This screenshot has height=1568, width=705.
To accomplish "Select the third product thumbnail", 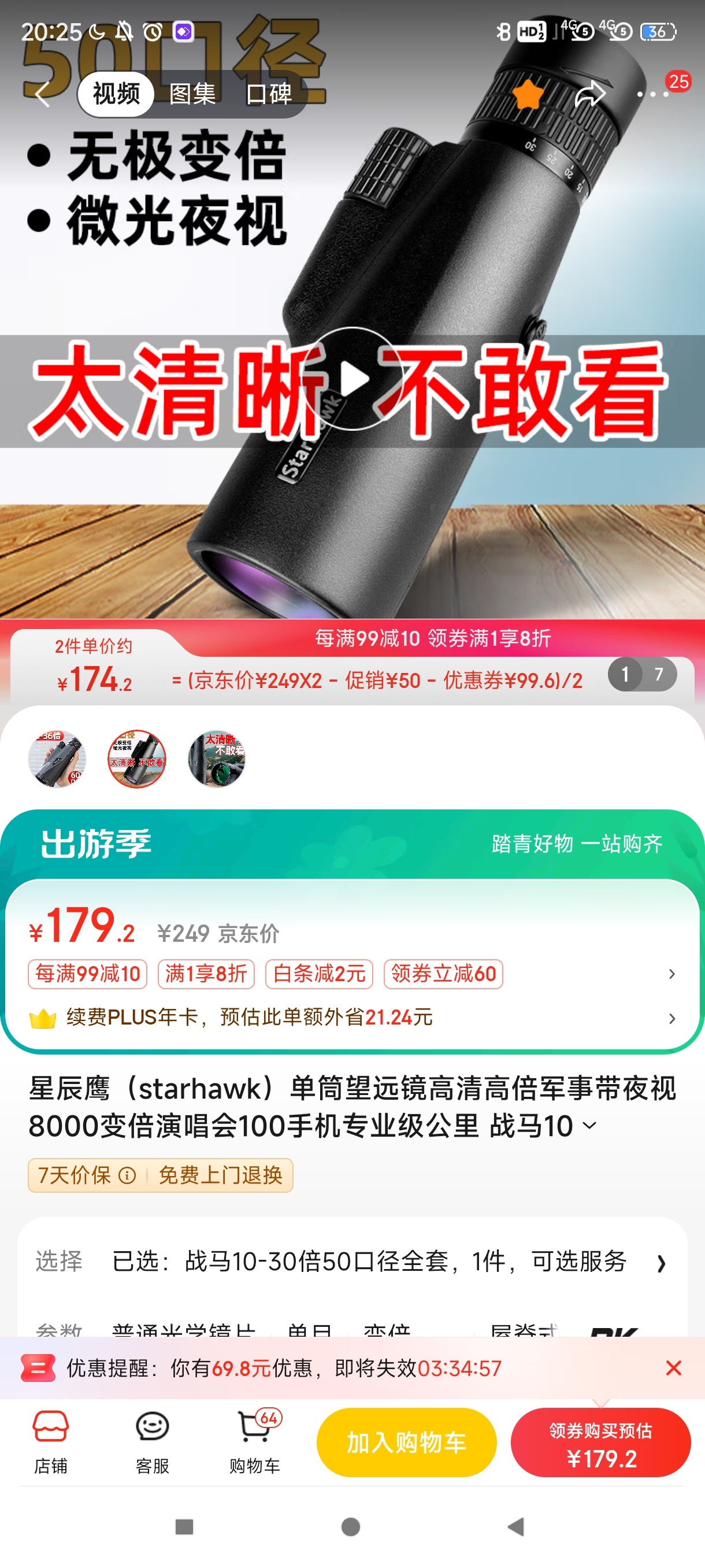I will (217, 759).
